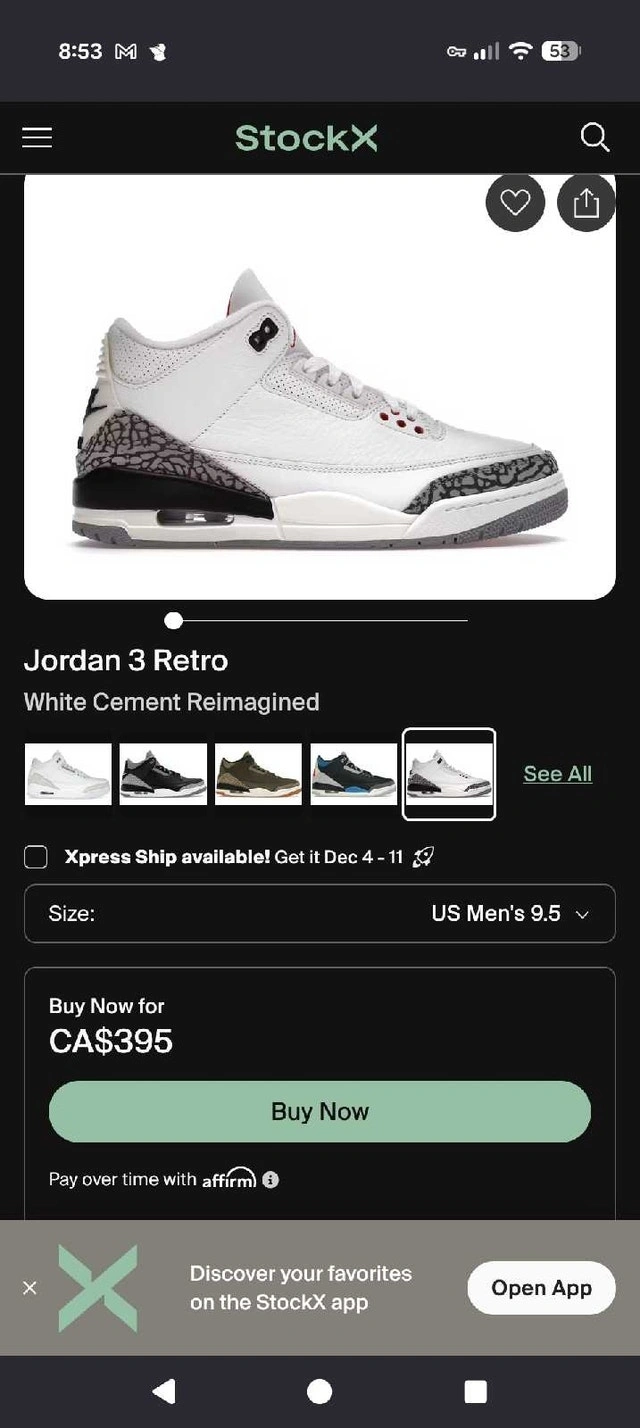Screen dimensions: 640x1428
Task: Check the Xpress Ship available box
Action: [36, 857]
